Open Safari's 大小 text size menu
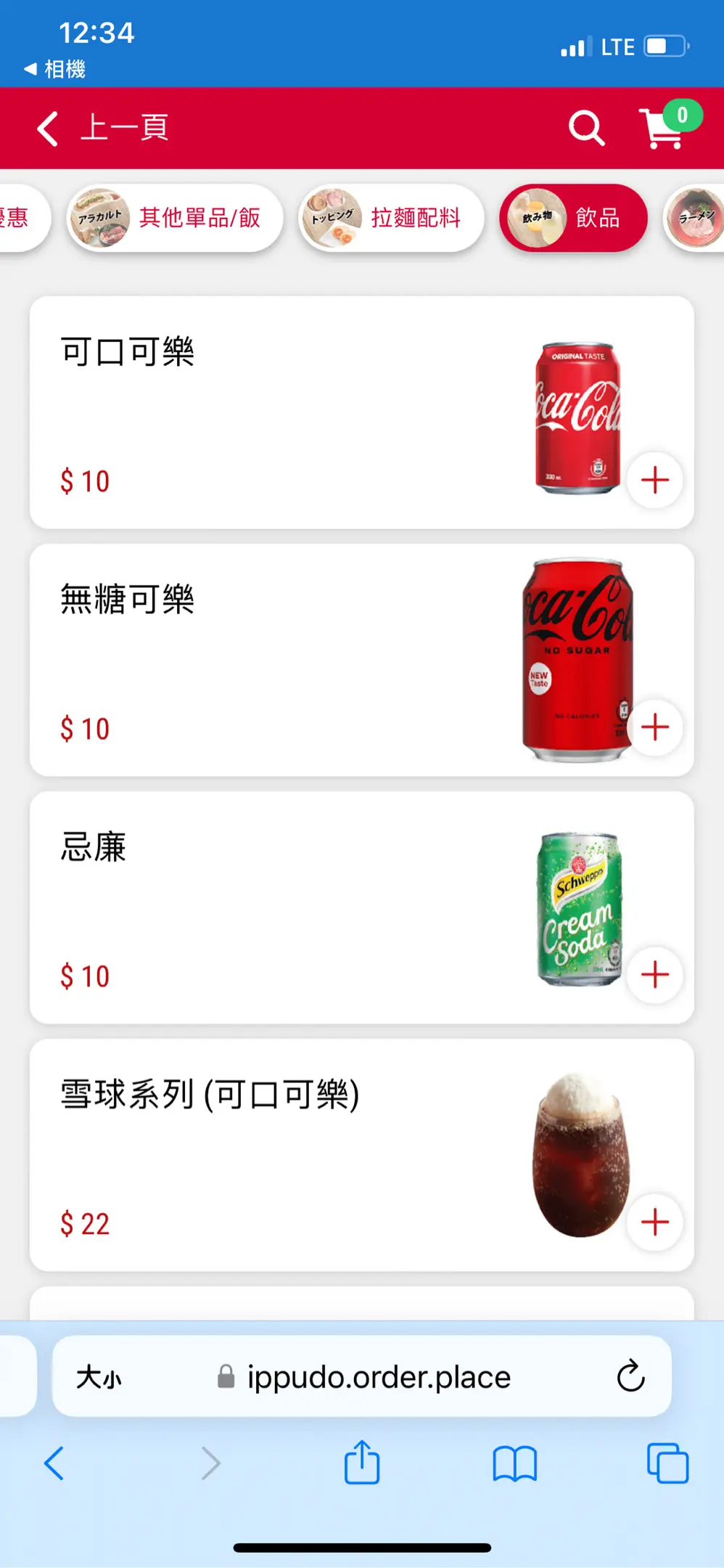The image size is (724, 1568). click(x=99, y=1377)
